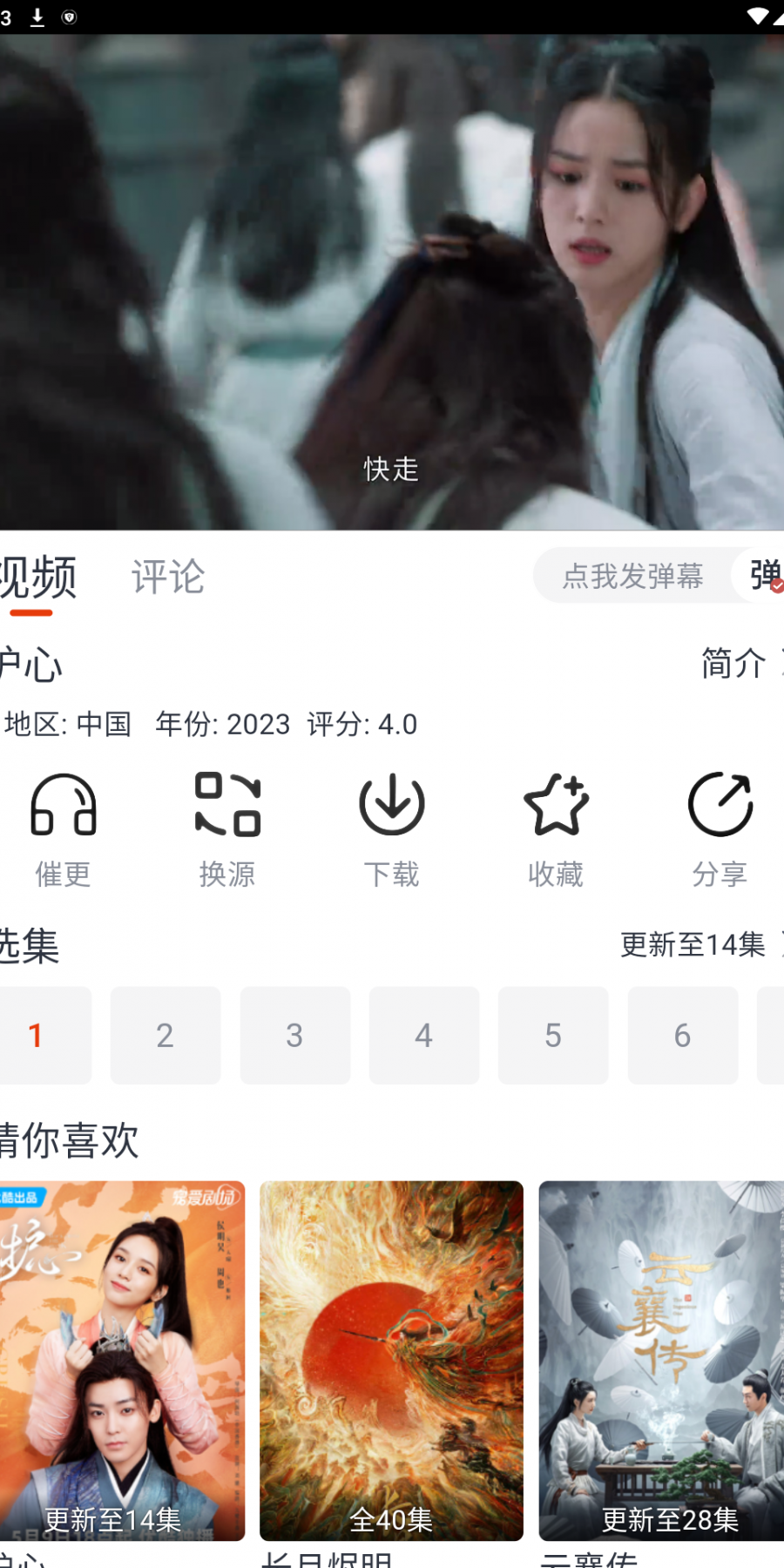Download this video with 下载

[391, 829]
